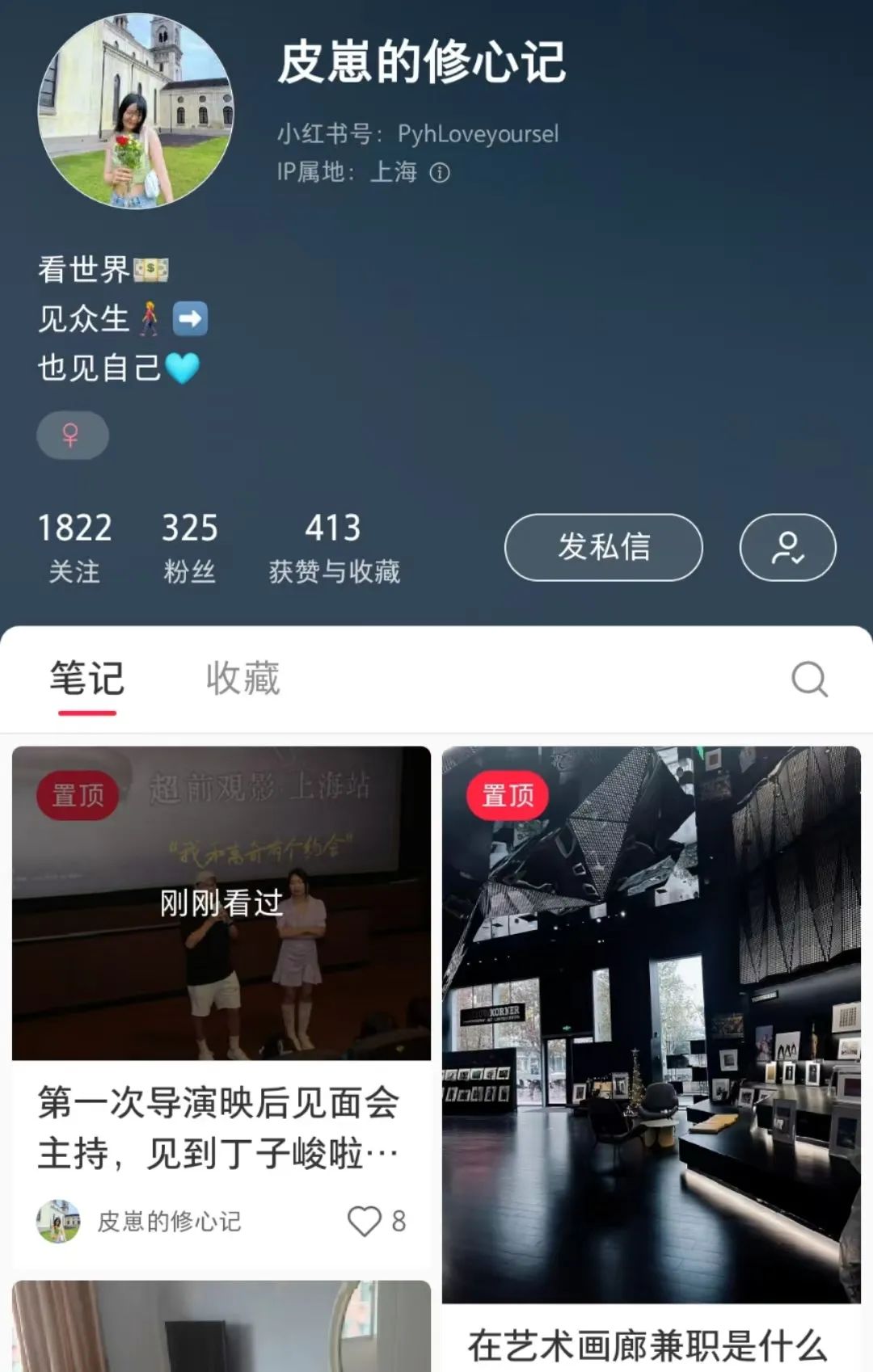Open 413 获赞与收藏 details
873x1372 pixels.
(x=334, y=547)
